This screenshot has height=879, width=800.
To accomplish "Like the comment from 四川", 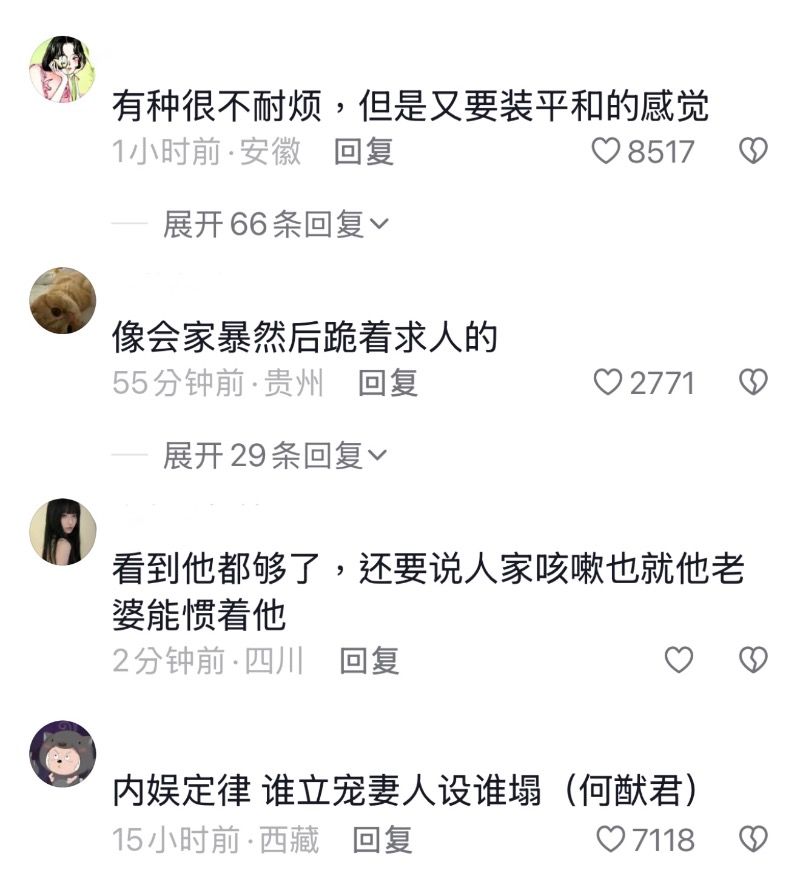I will click(x=679, y=660).
